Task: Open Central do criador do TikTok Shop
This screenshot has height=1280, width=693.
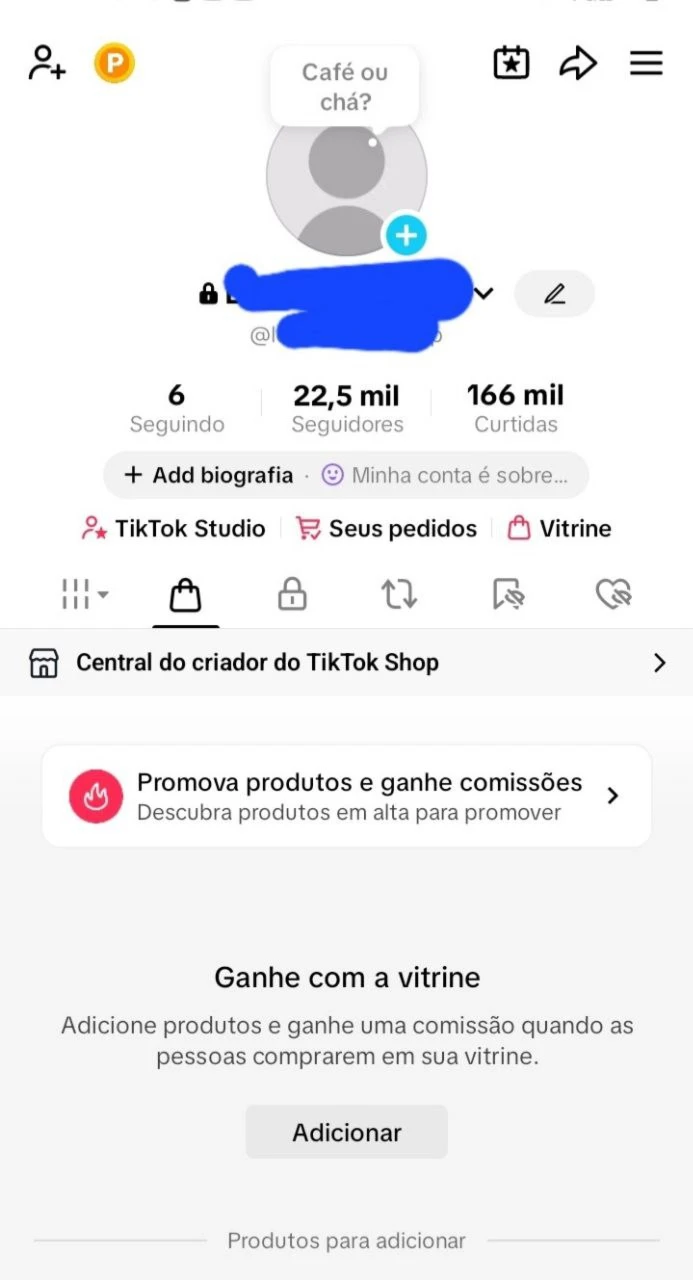Action: pos(346,662)
